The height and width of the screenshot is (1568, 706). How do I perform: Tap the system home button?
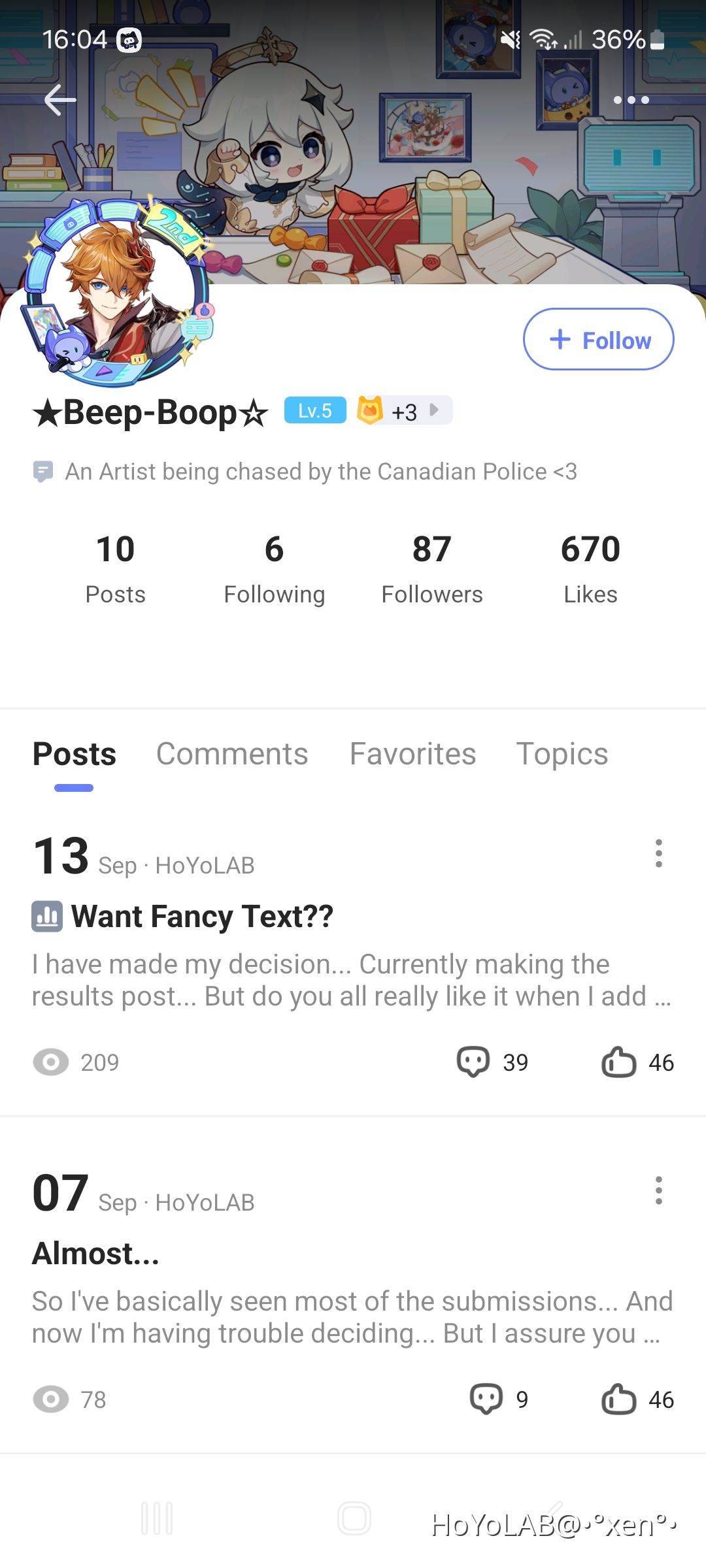point(354,1518)
